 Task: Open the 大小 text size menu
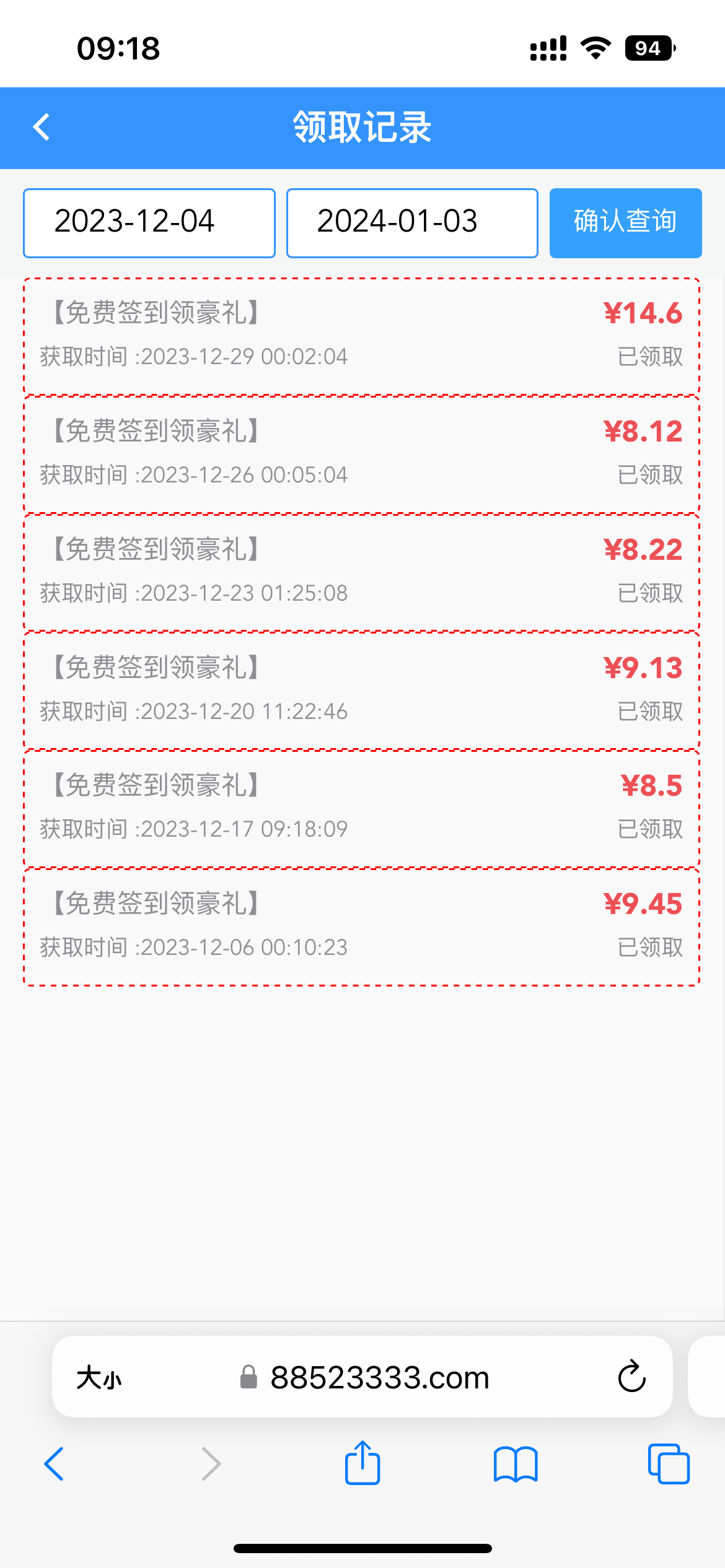coord(99,1378)
